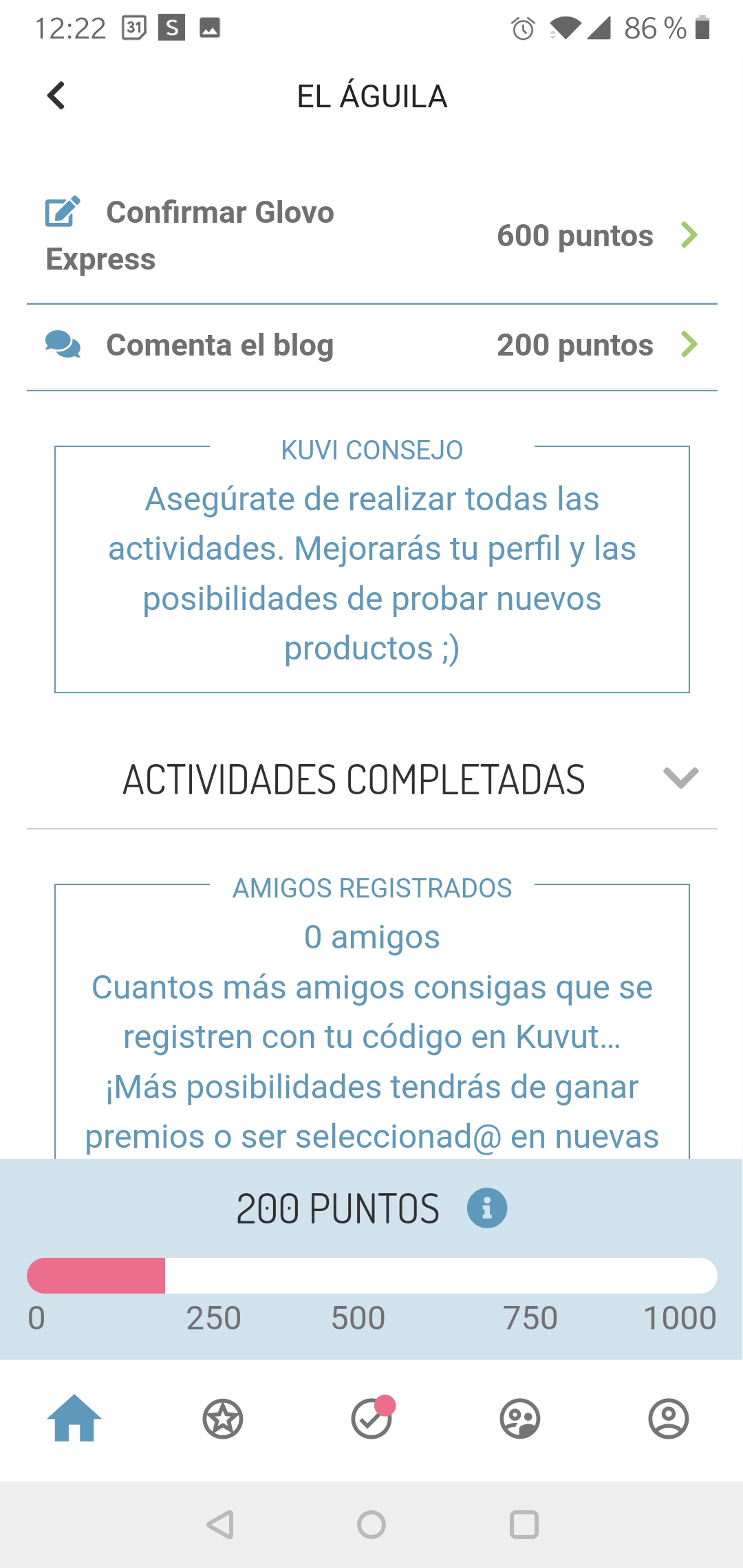743x1568 pixels.
Task: Tap the system recent apps button
Action: pyautogui.click(x=524, y=1525)
